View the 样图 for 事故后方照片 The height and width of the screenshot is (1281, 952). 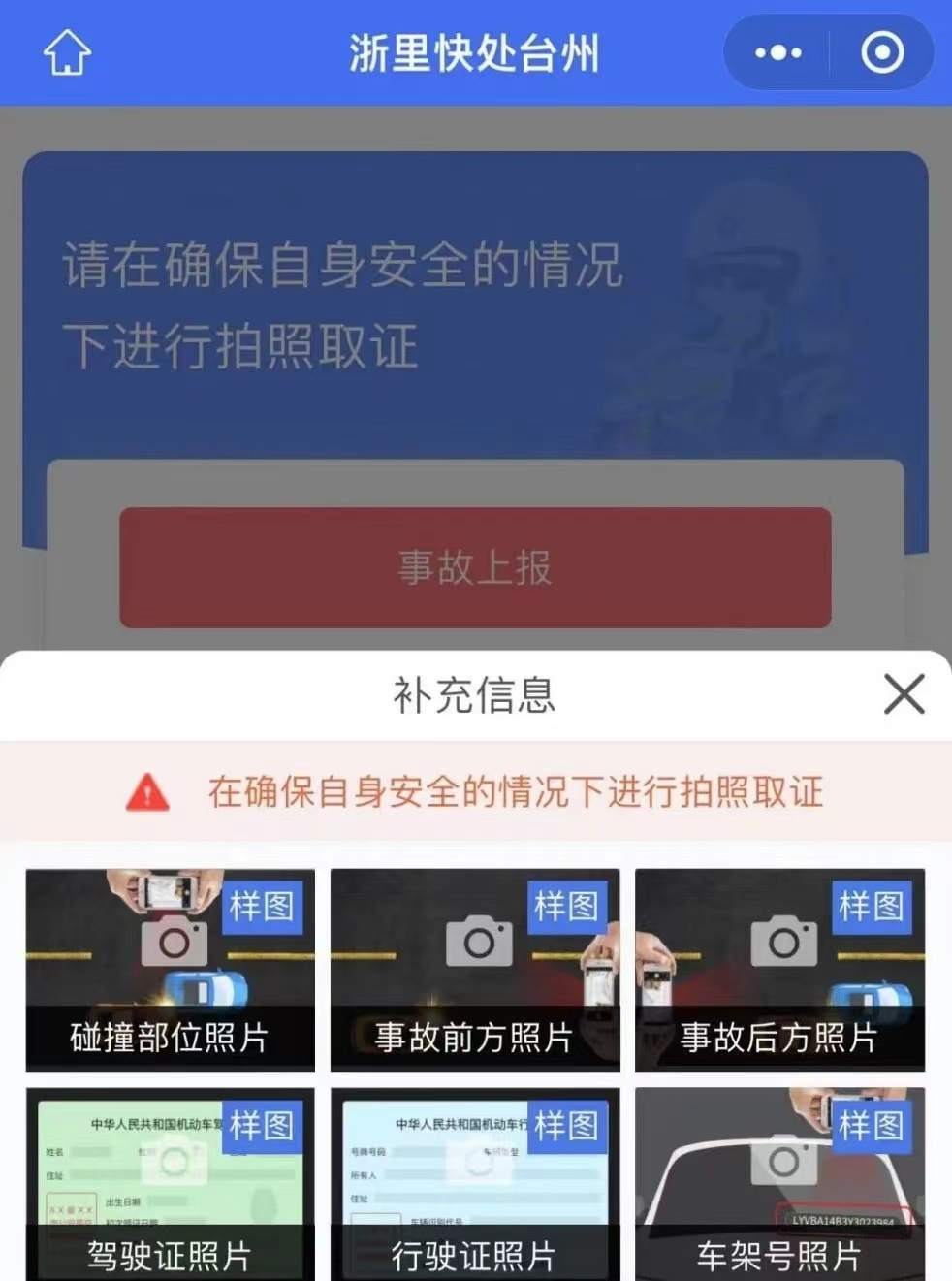pyautogui.click(x=871, y=907)
